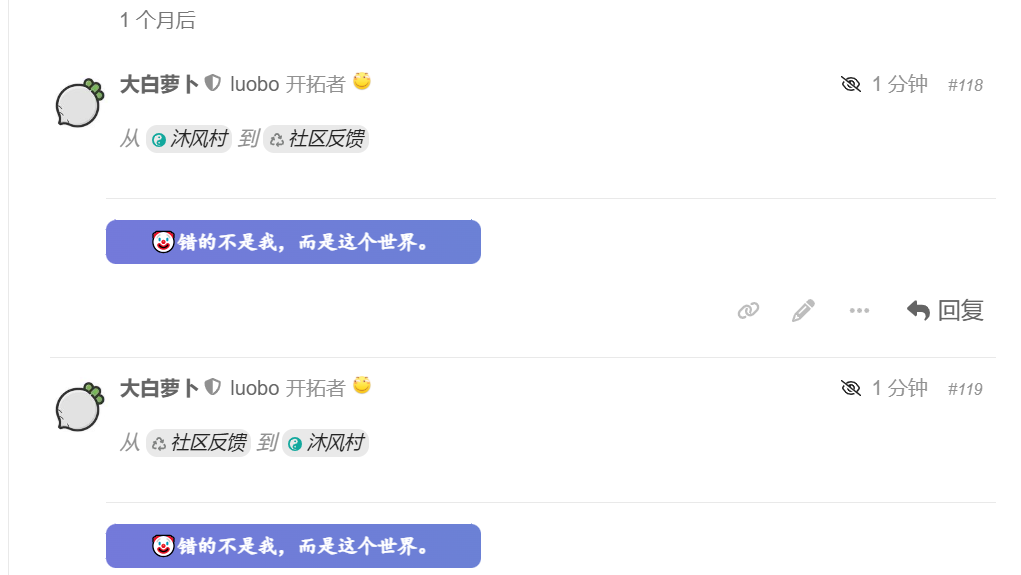
Task: Tap the 1 分钟 timestamp on post #119
Action: 899,389
